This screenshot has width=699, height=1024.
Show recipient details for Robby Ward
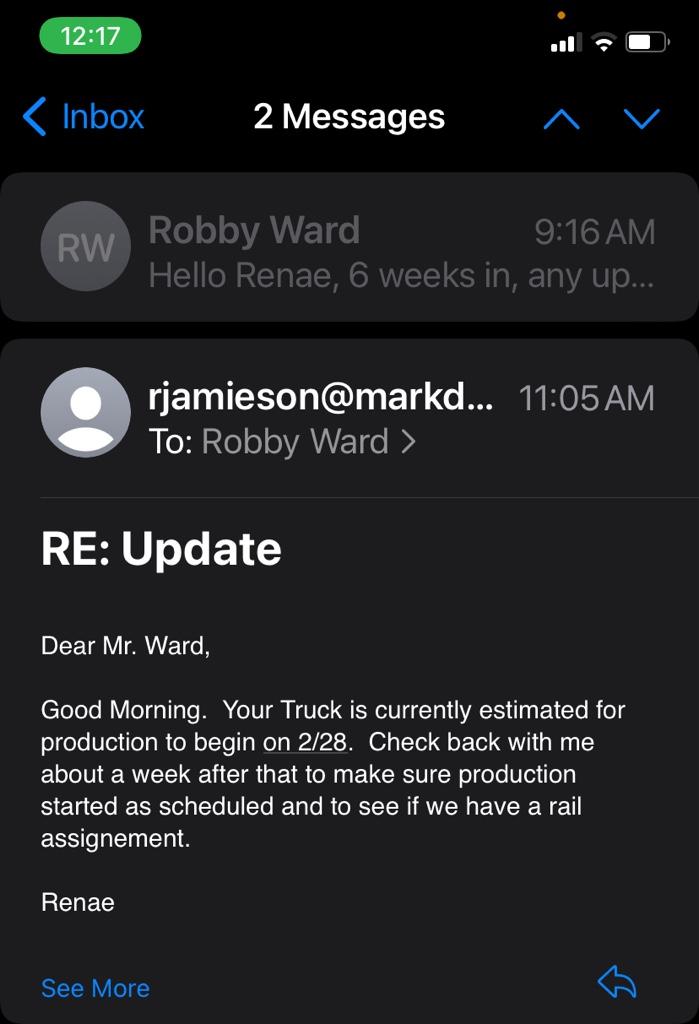pyautogui.click(x=308, y=442)
